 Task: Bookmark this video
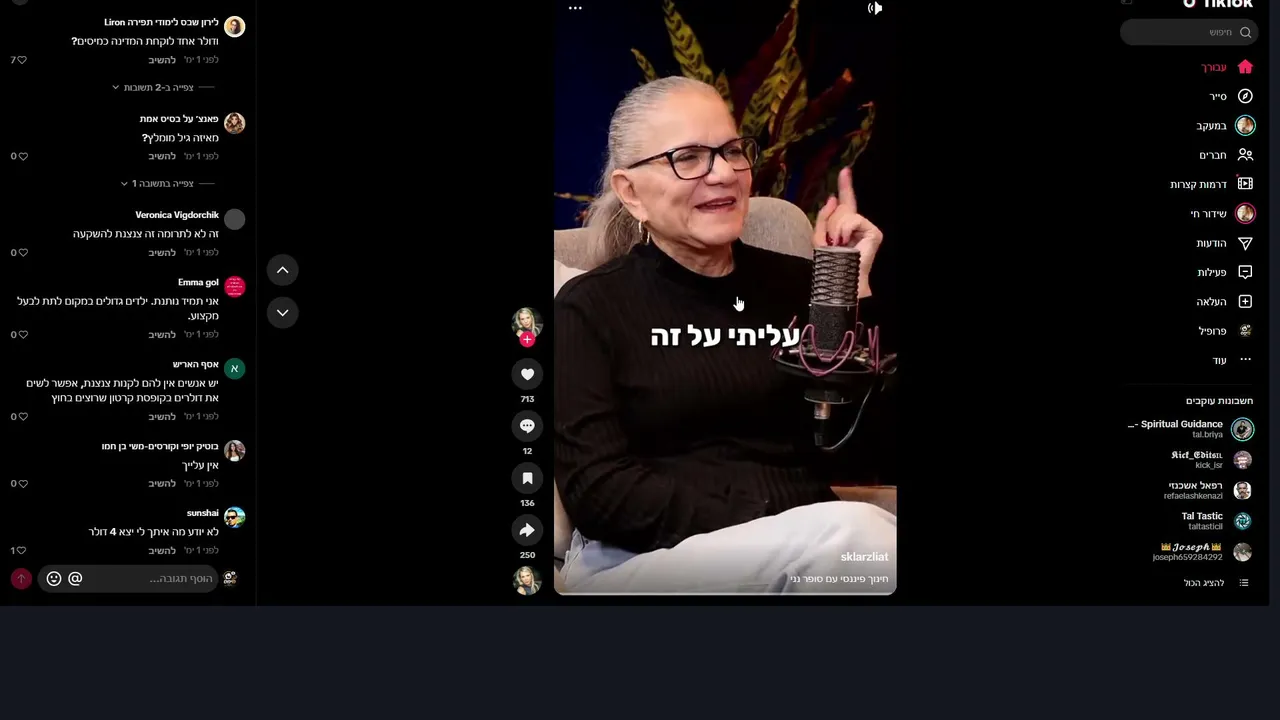[x=527, y=478]
